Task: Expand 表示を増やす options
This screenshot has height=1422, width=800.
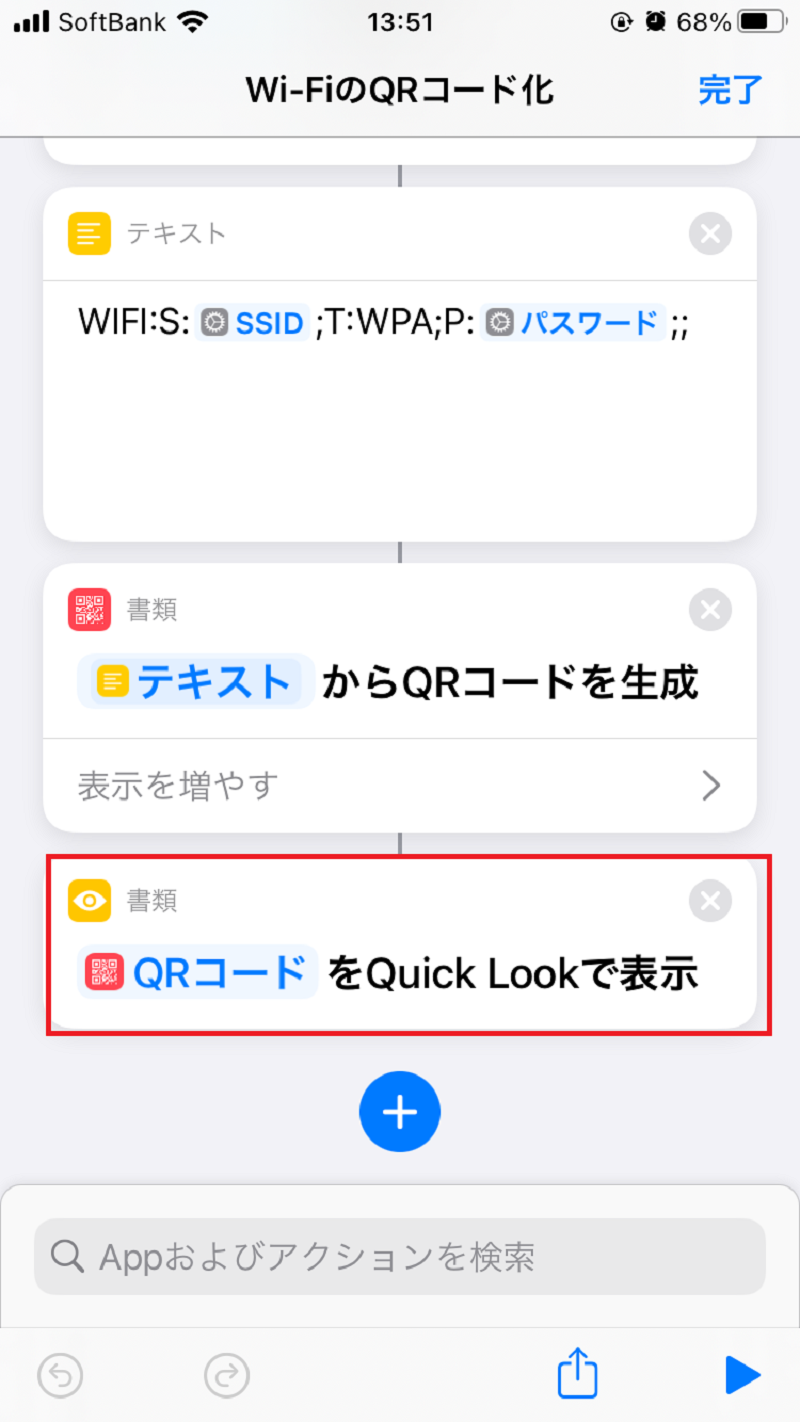Action: point(400,786)
